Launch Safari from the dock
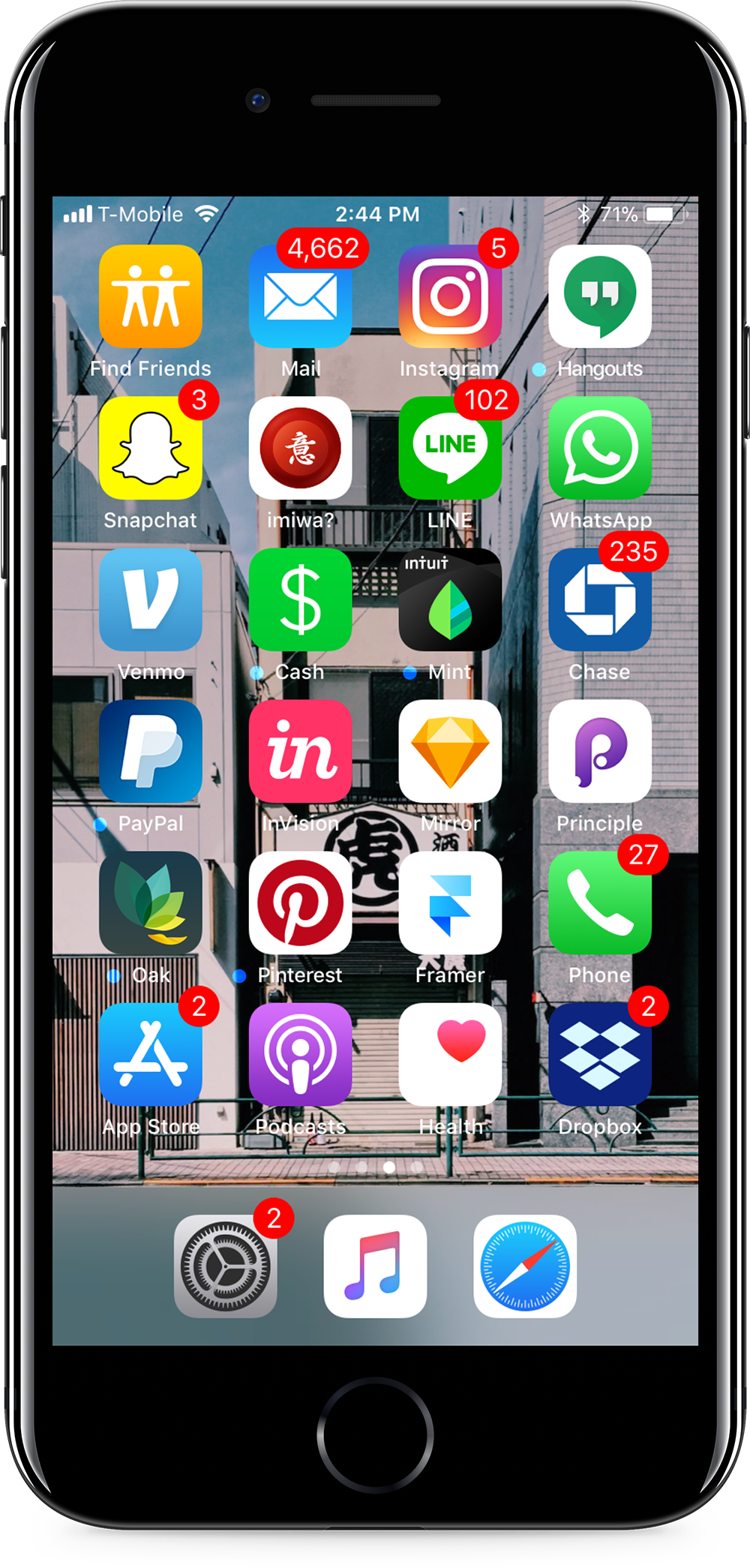750x1568 pixels. click(x=525, y=1266)
